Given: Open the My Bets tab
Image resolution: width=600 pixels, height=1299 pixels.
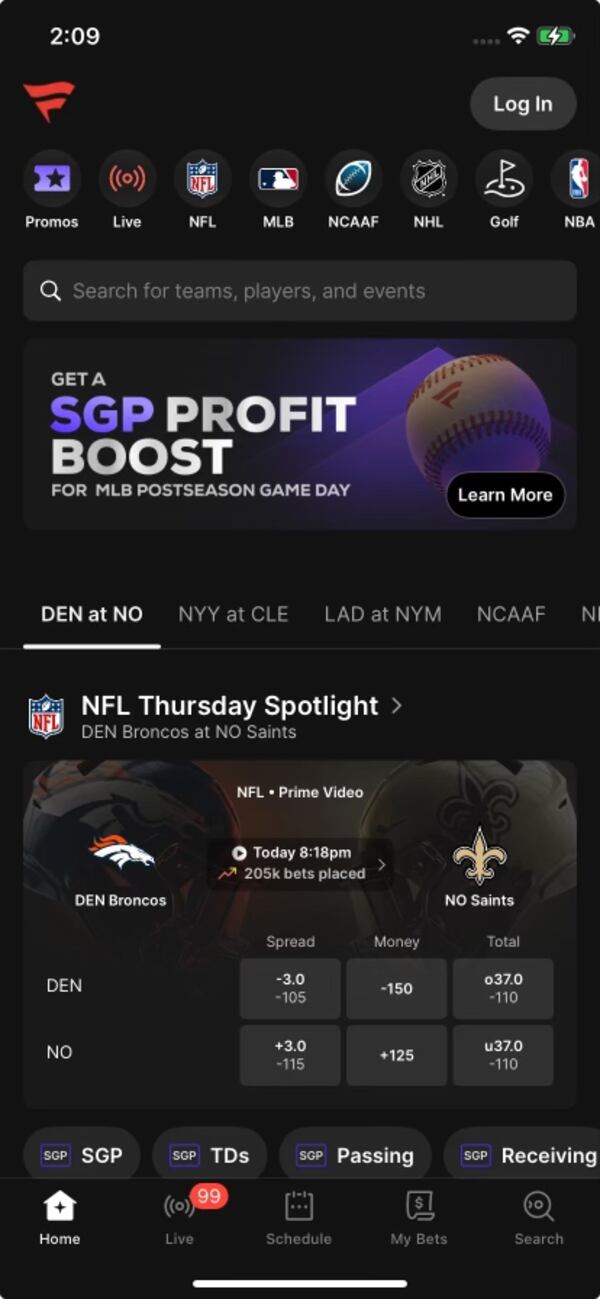Looking at the screenshot, I should 419,1218.
